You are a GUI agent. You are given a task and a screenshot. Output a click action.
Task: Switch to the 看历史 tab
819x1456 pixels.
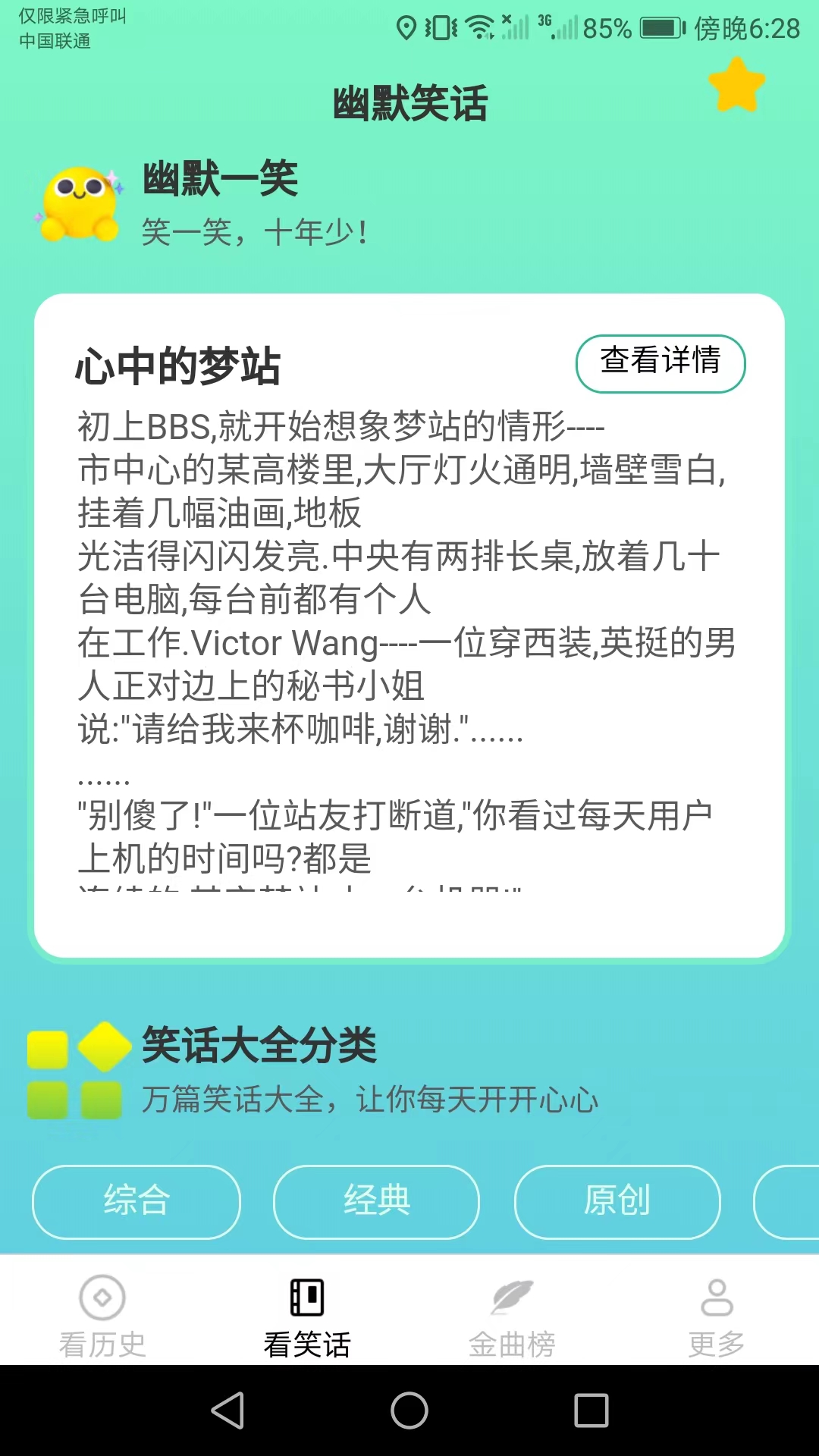click(x=102, y=1317)
